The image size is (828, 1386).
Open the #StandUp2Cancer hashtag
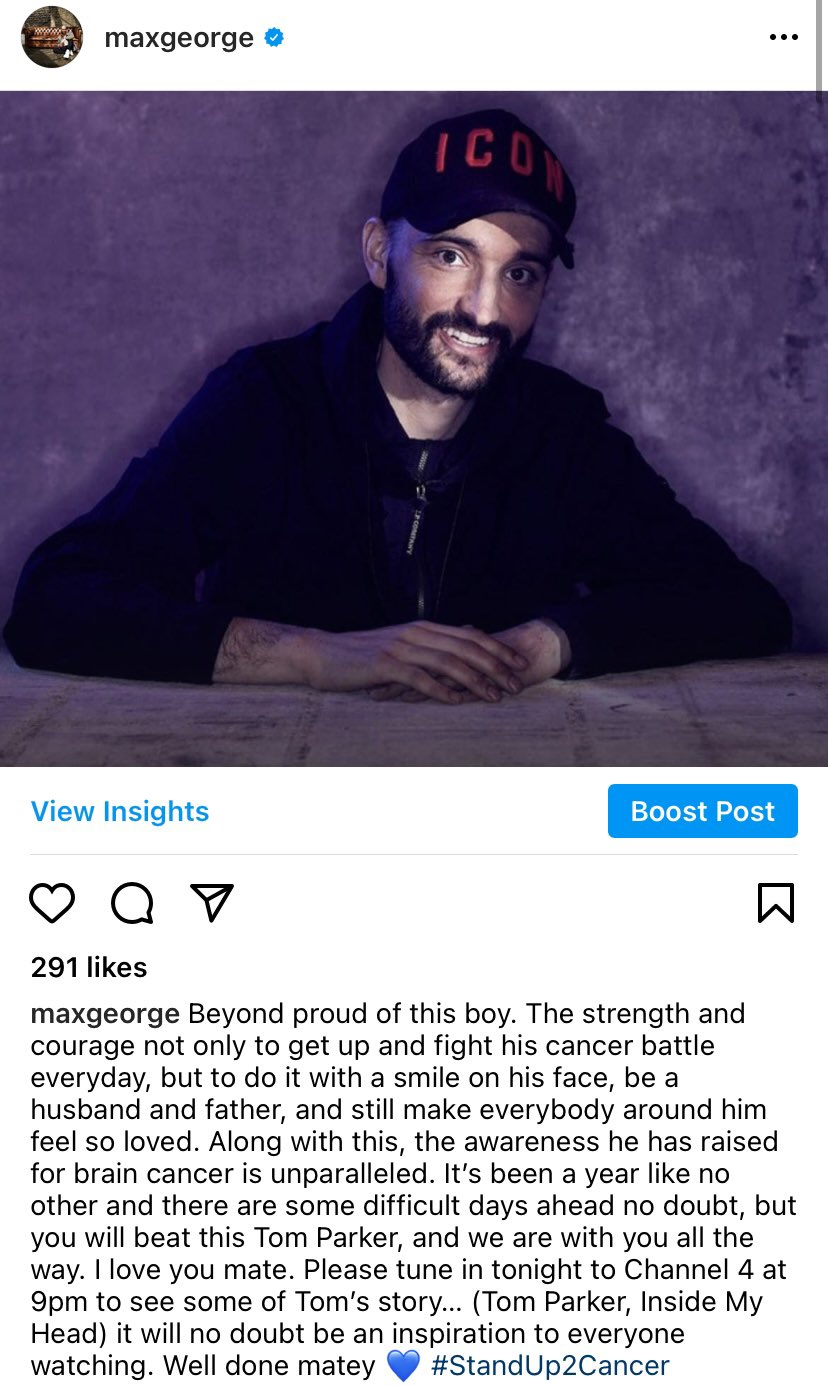pos(549,1366)
